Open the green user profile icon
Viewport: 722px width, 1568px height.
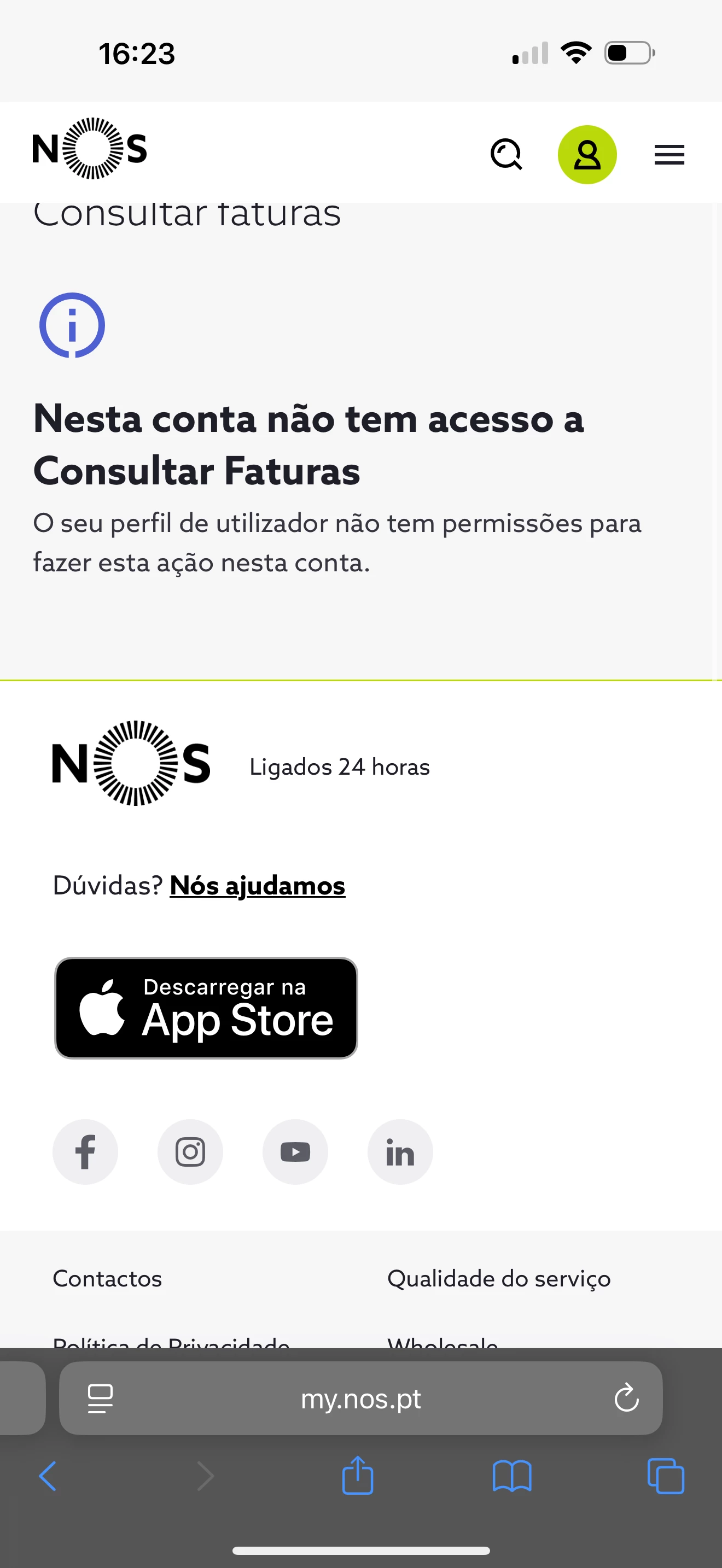(587, 155)
